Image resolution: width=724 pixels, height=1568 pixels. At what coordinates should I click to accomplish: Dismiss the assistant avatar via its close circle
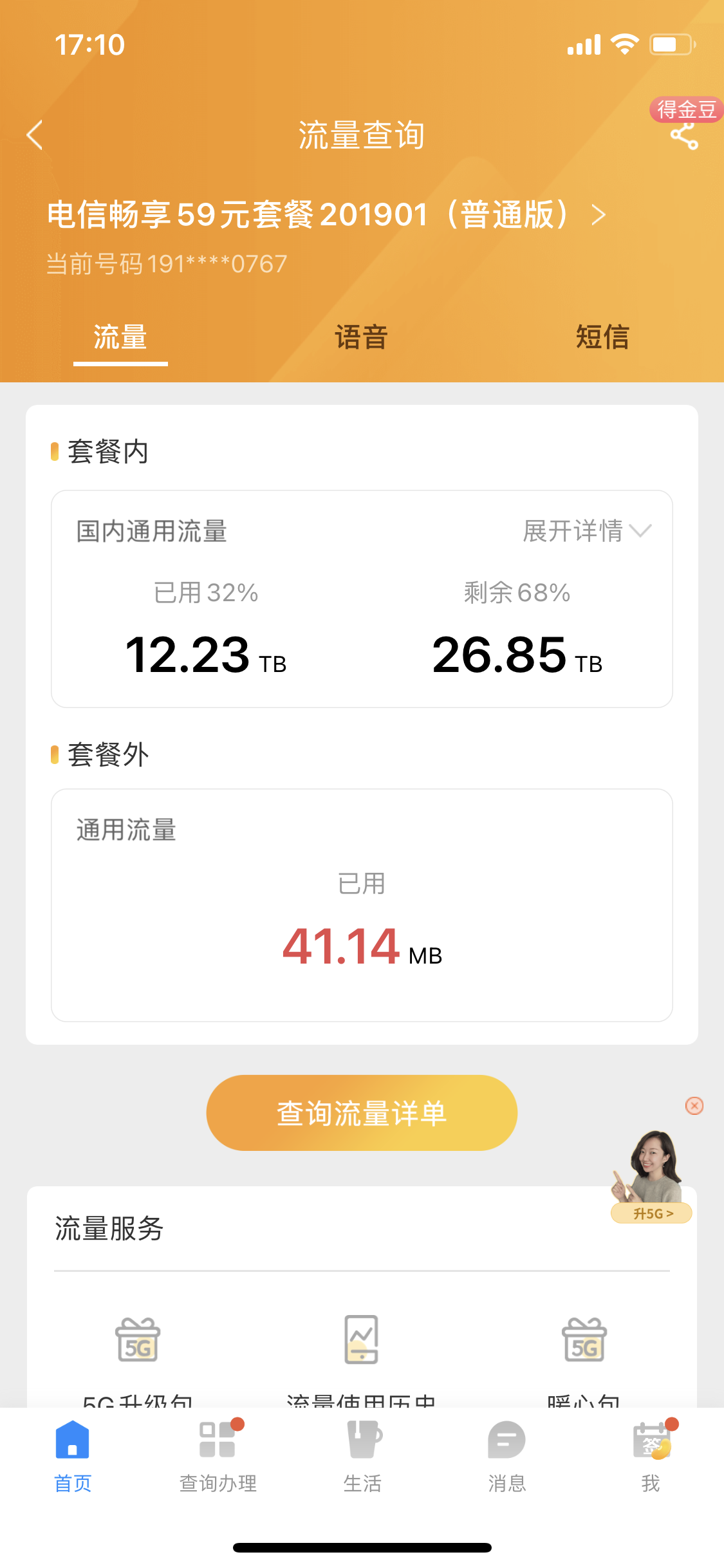point(694,1106)
